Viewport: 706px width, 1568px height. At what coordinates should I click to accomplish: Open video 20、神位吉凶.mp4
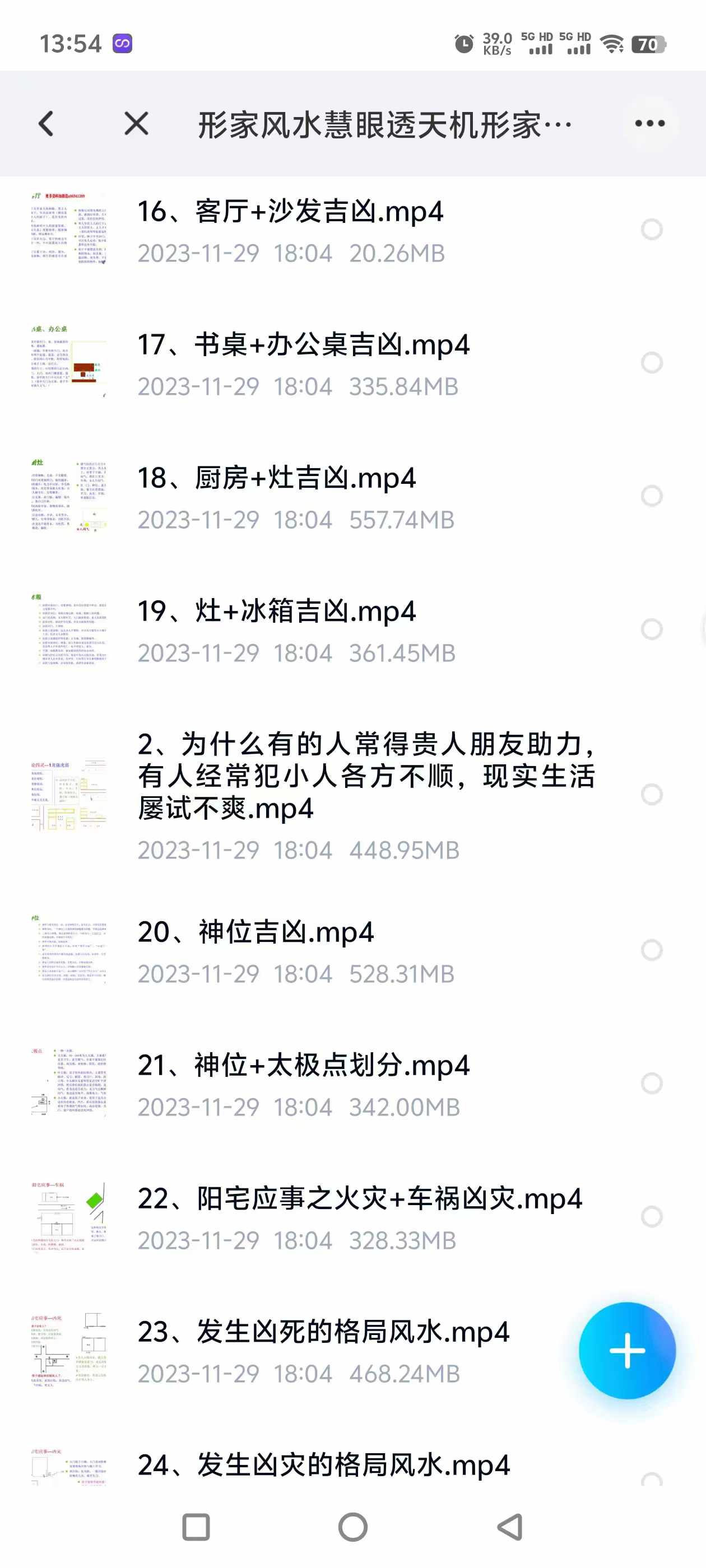(x=256, y=932)
